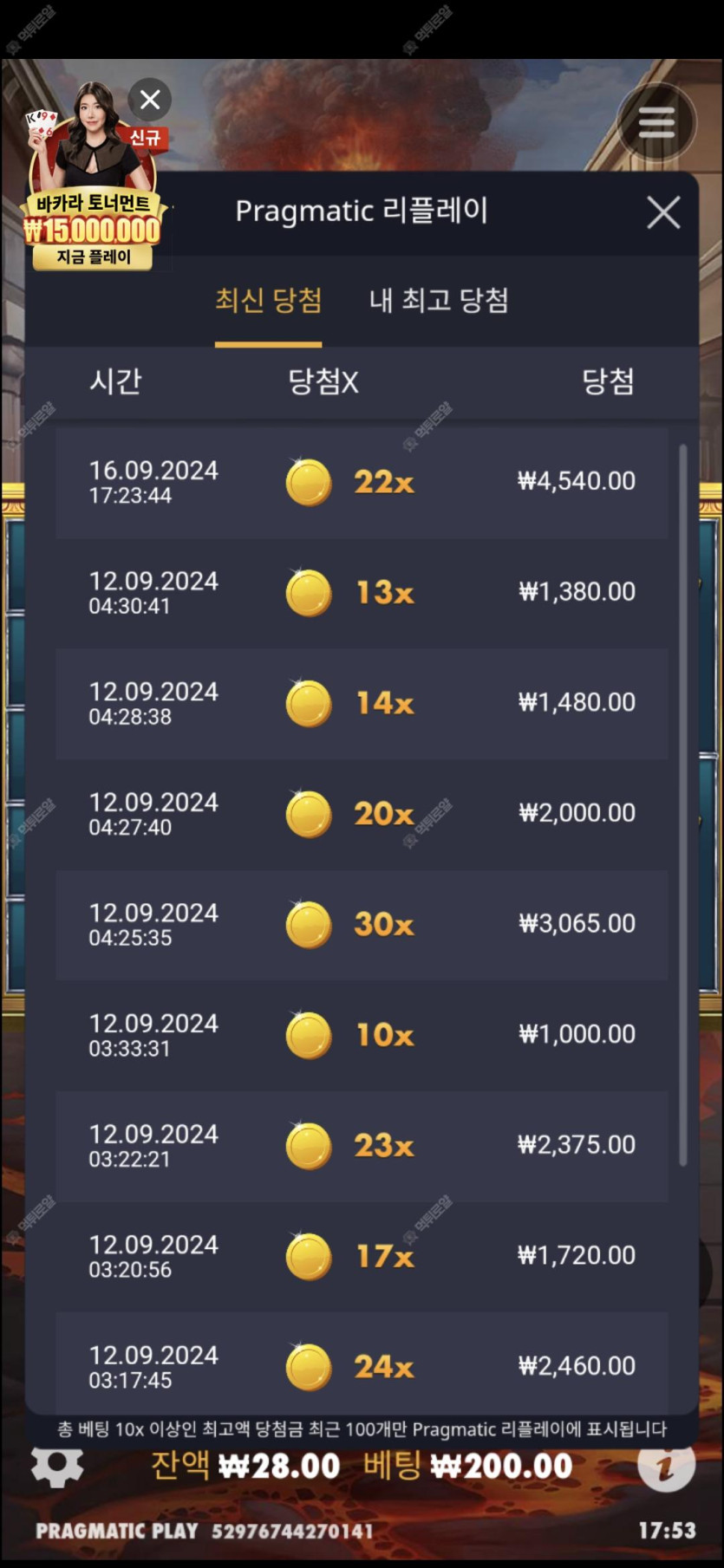Image resolution: width=724 pixels, height=1568 pixels.
Task: Open the 20x win worth ₩2,000.00
Action: pos(362,814)
